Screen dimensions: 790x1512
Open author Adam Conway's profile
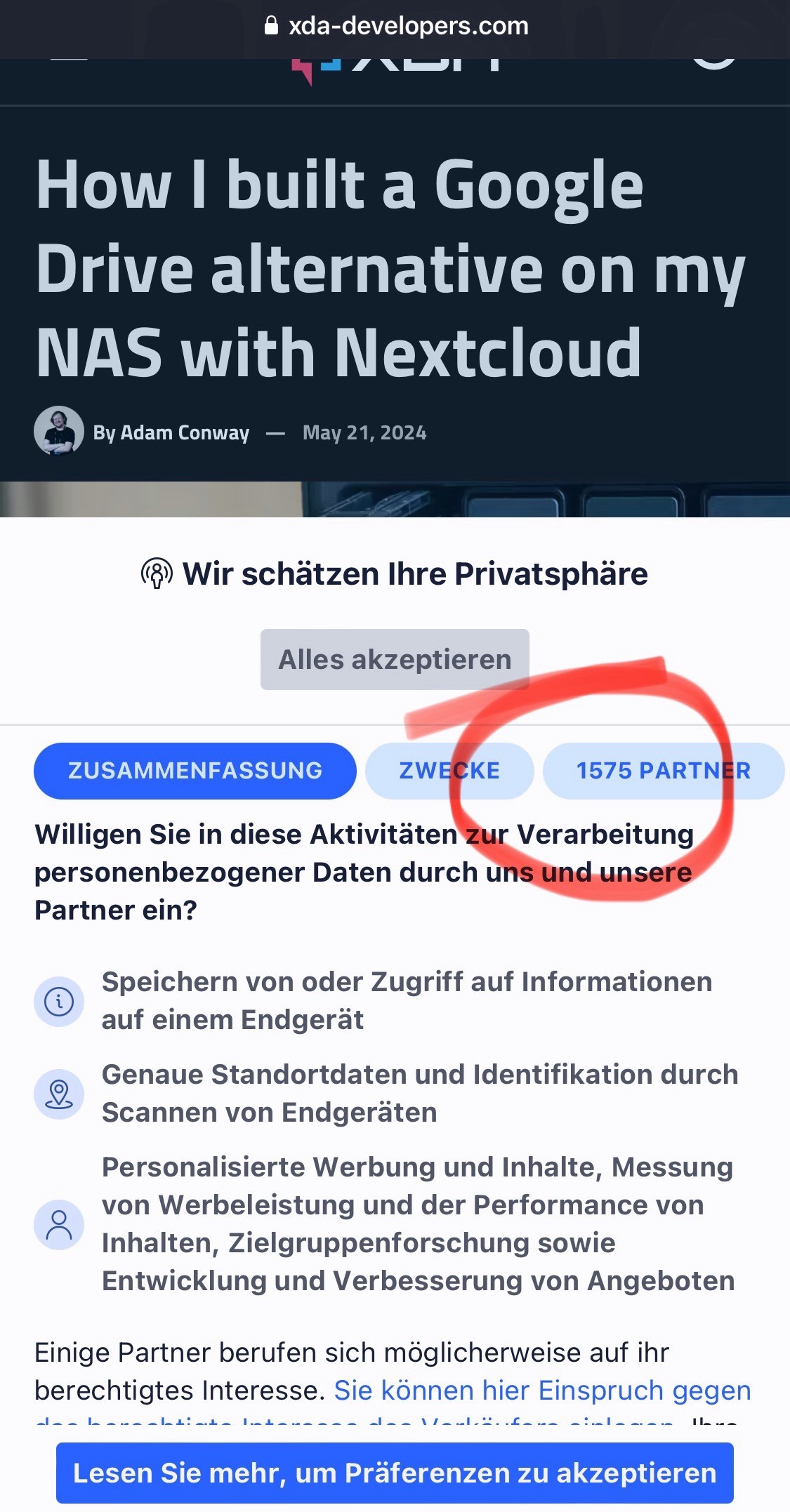[x=171, y=432]
